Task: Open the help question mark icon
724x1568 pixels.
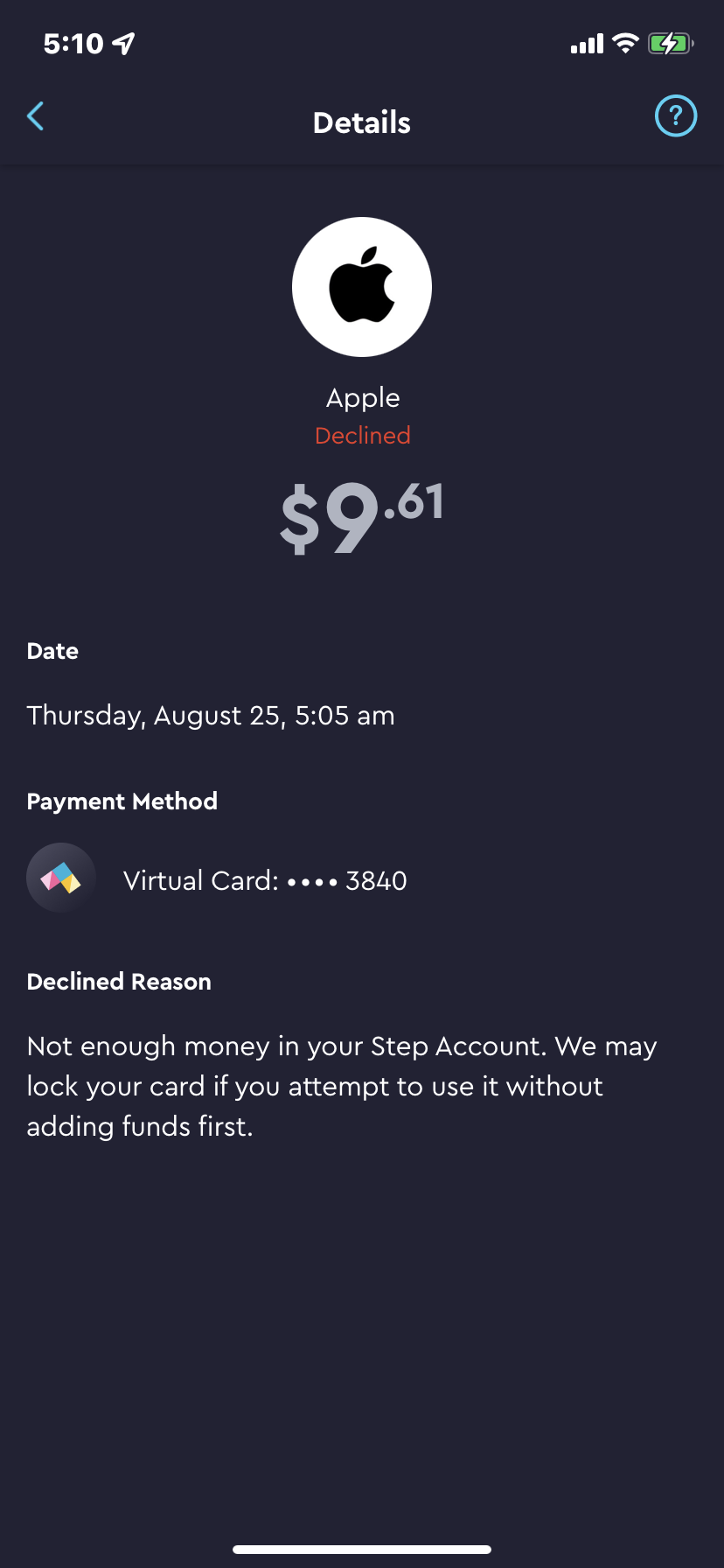Action: 675,116
